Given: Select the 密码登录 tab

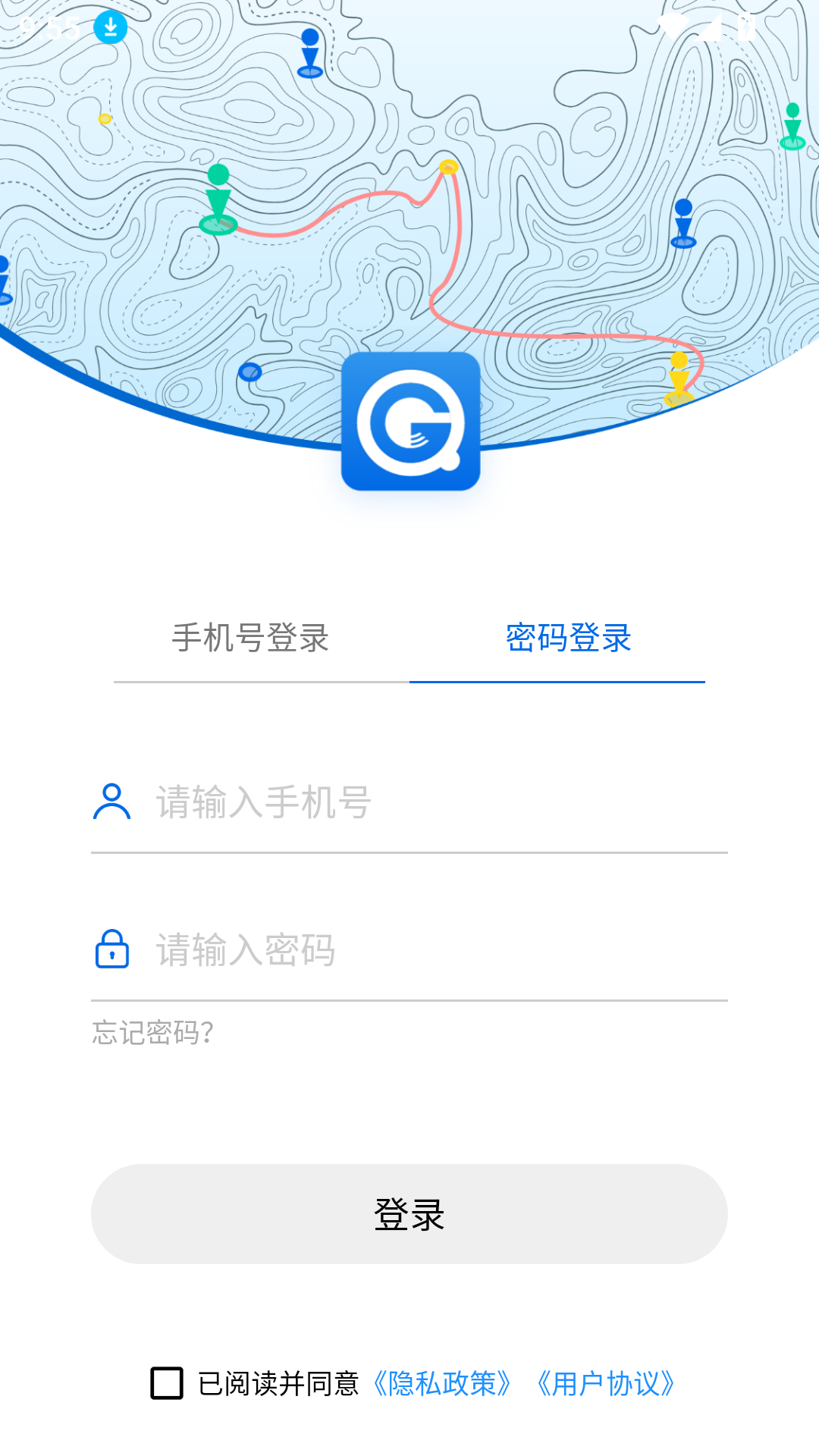Looking at the screenshot, I should 567,641.
